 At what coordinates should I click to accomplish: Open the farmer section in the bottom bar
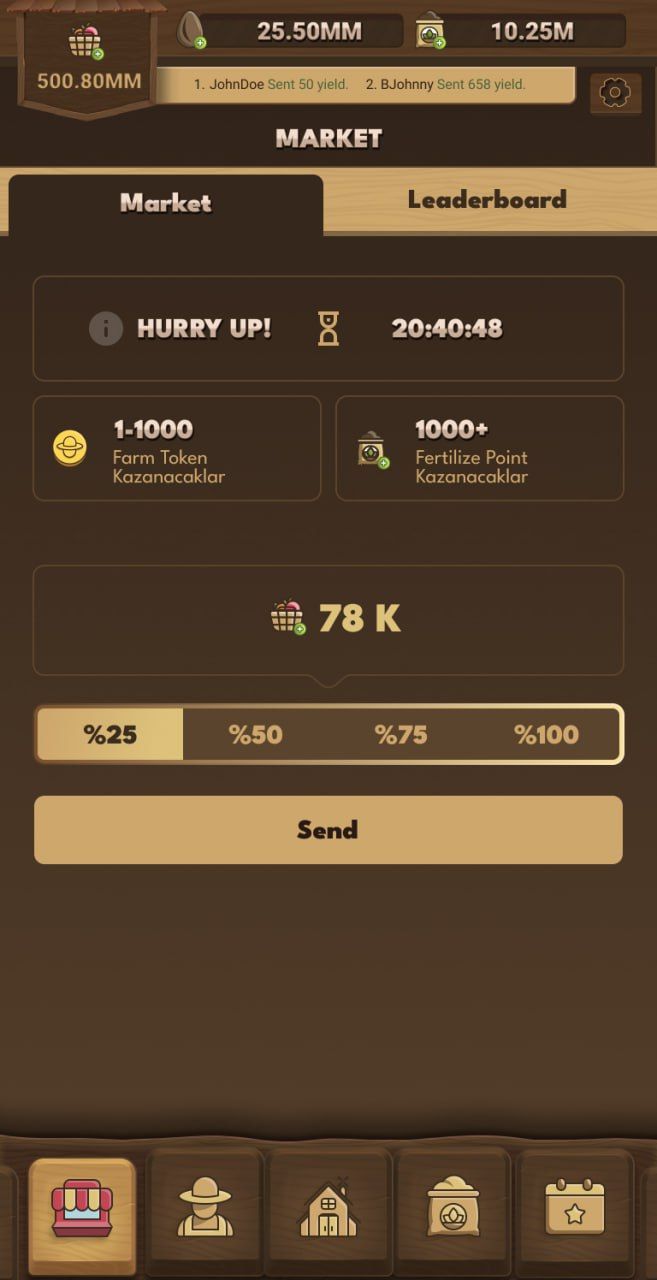(x=204, y=1209)
